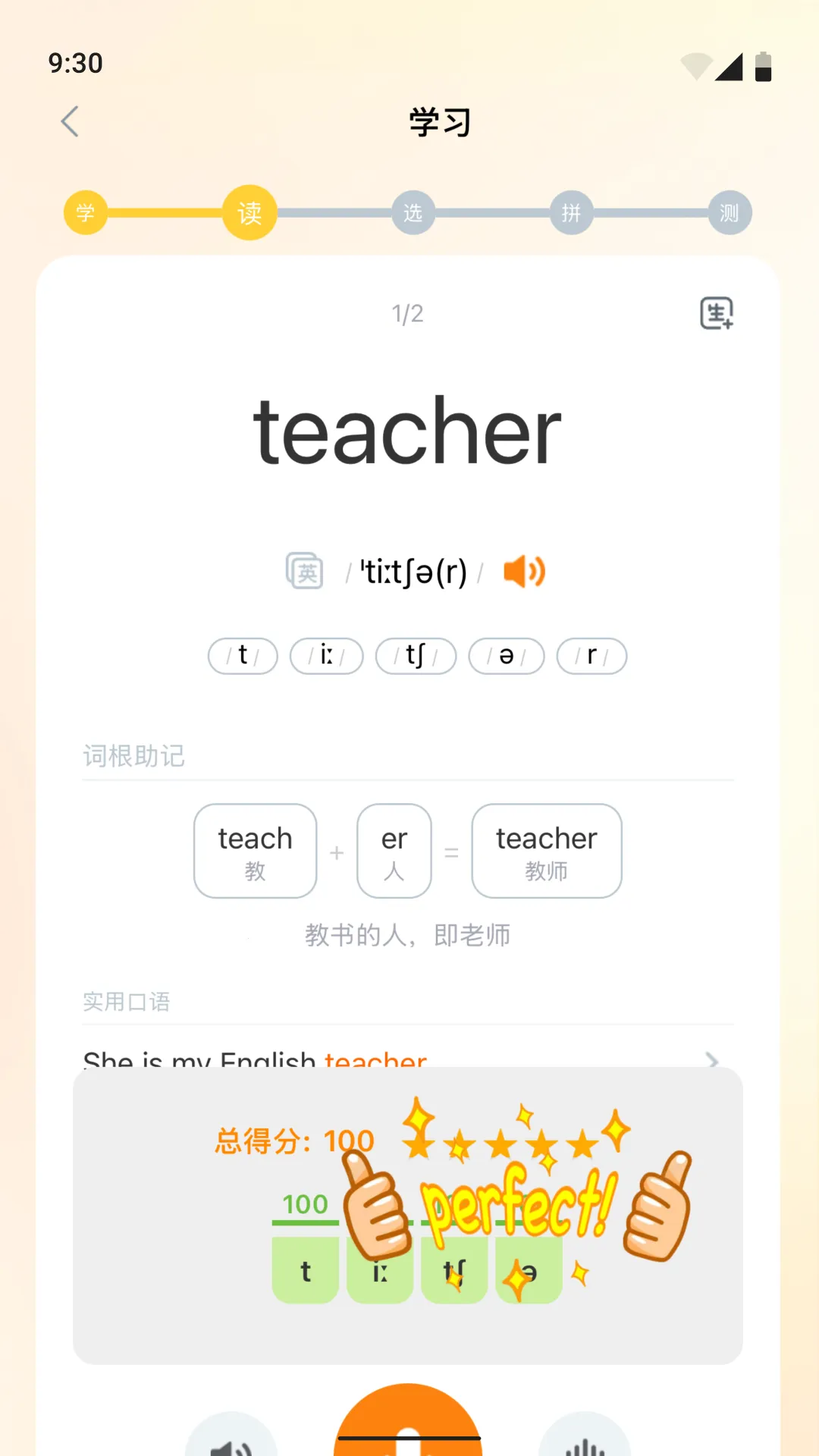Go back from the 学习 screen

point(70,121)
